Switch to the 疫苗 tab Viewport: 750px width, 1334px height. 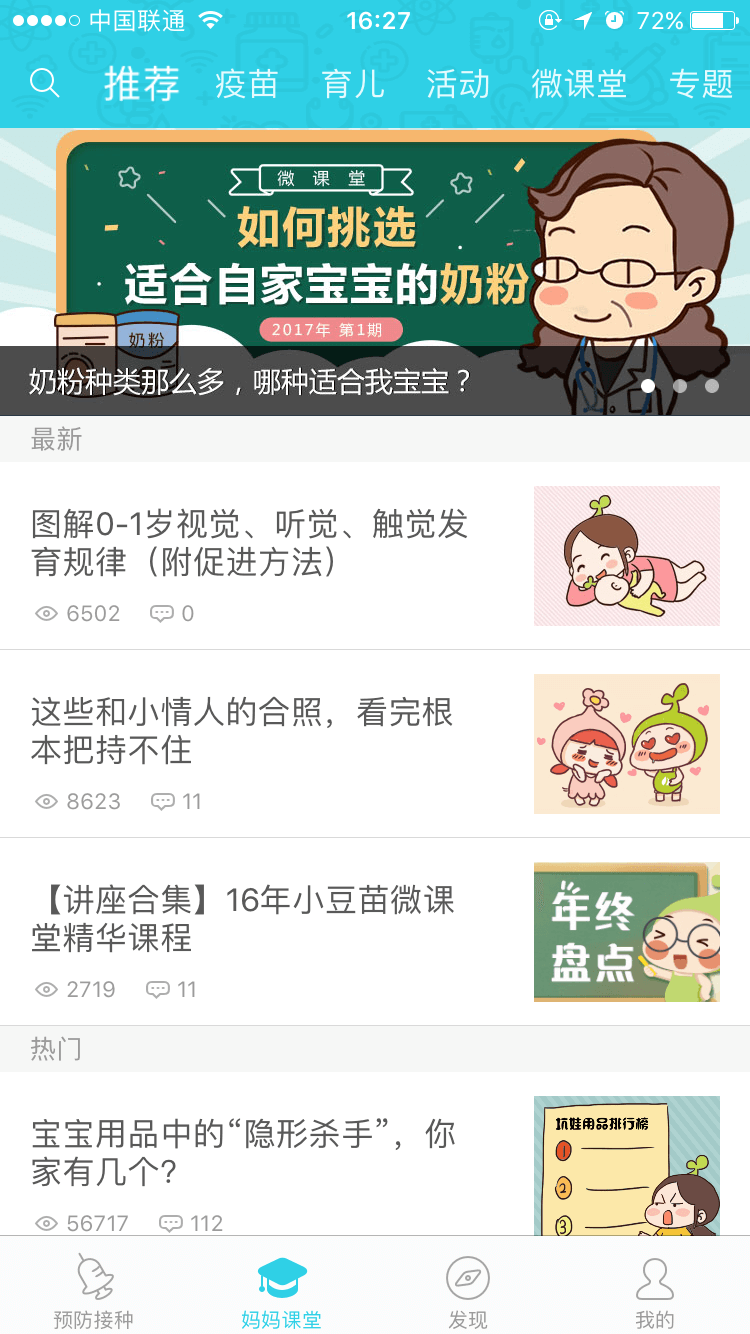(247, 84)
